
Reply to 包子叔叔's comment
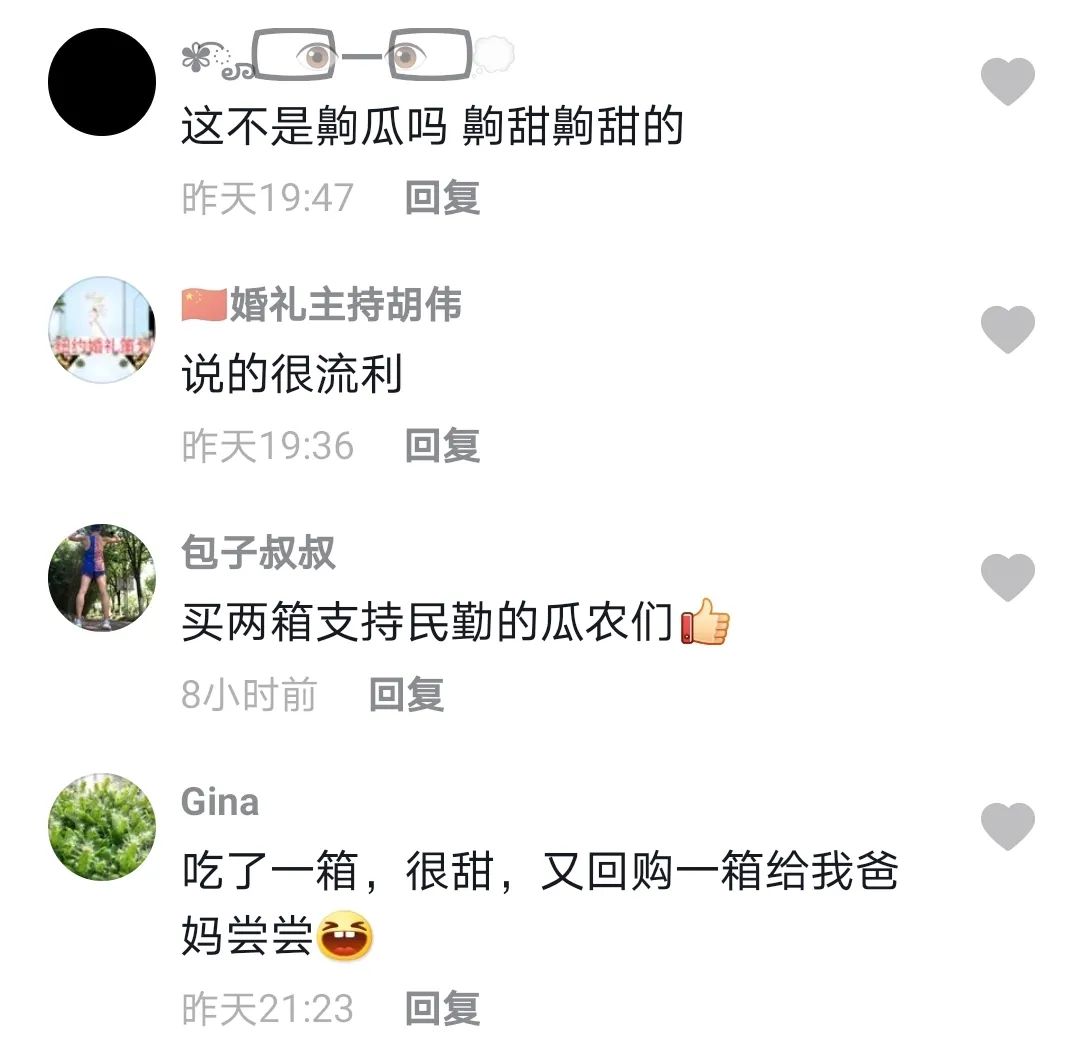[406, 695]
